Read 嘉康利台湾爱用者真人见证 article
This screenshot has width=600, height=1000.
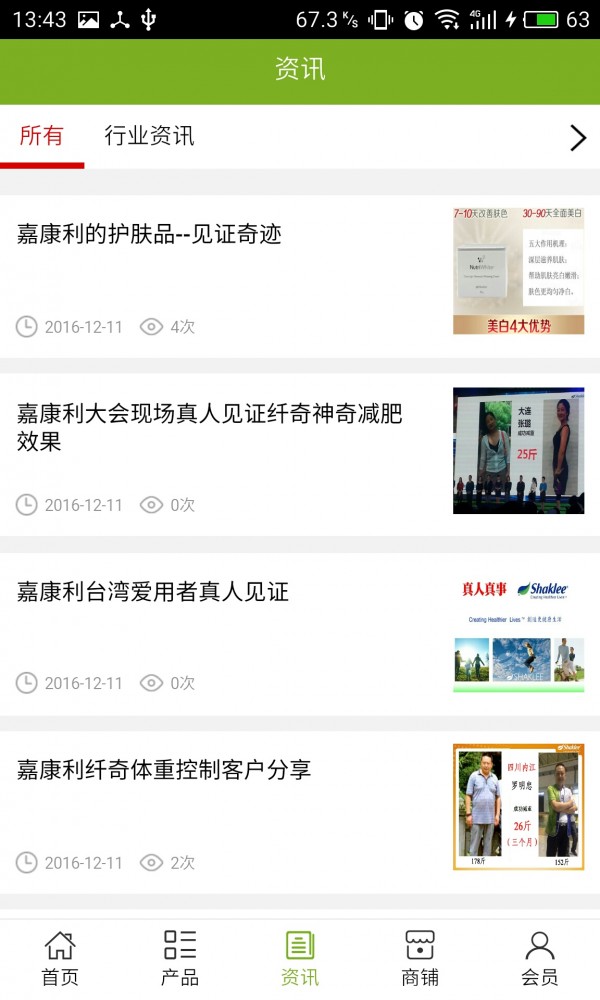pyautogui.click(x=153, y=592)
